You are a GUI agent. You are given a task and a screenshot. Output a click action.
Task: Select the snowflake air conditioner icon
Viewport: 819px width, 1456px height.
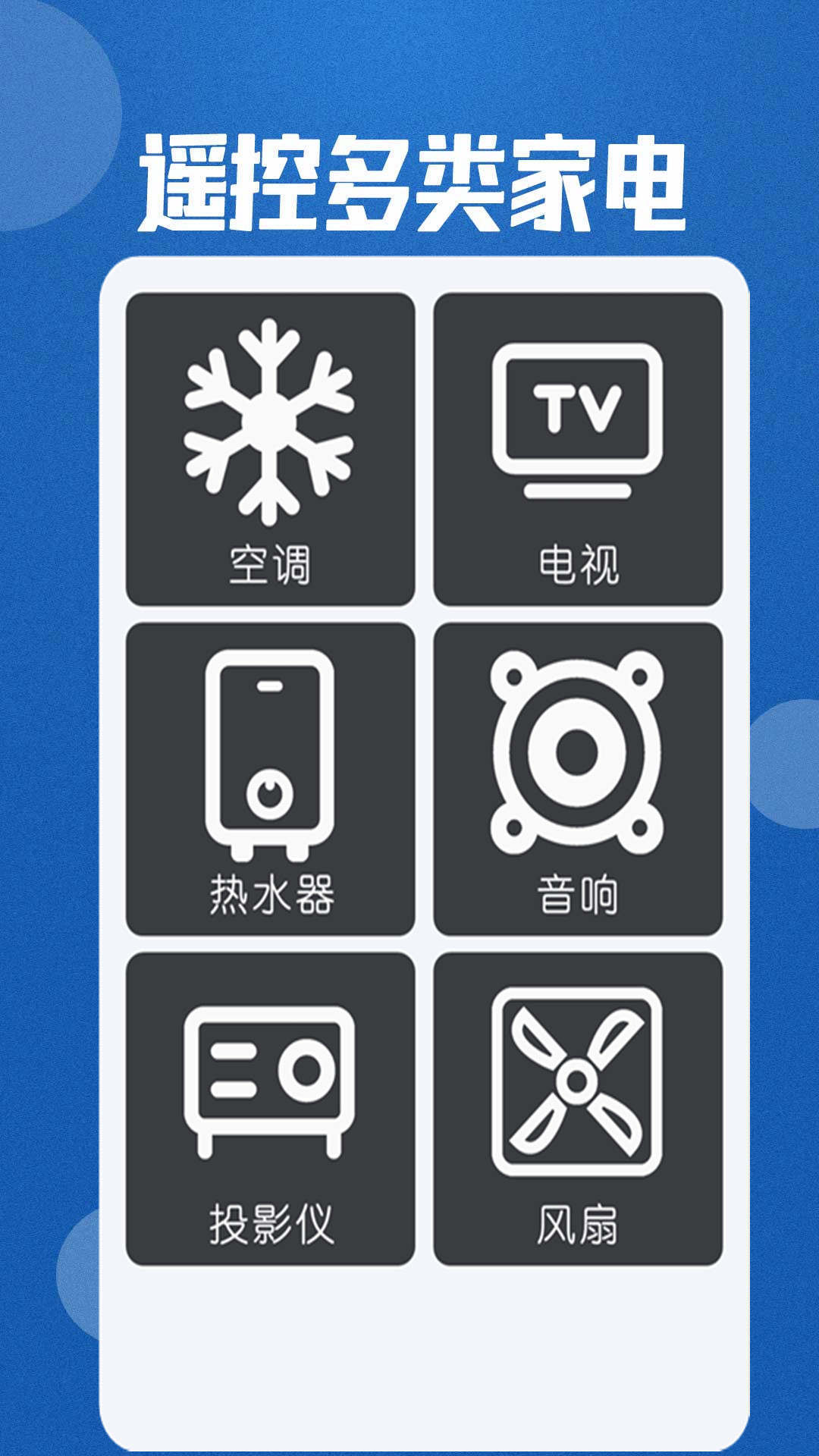coord(269,421)
